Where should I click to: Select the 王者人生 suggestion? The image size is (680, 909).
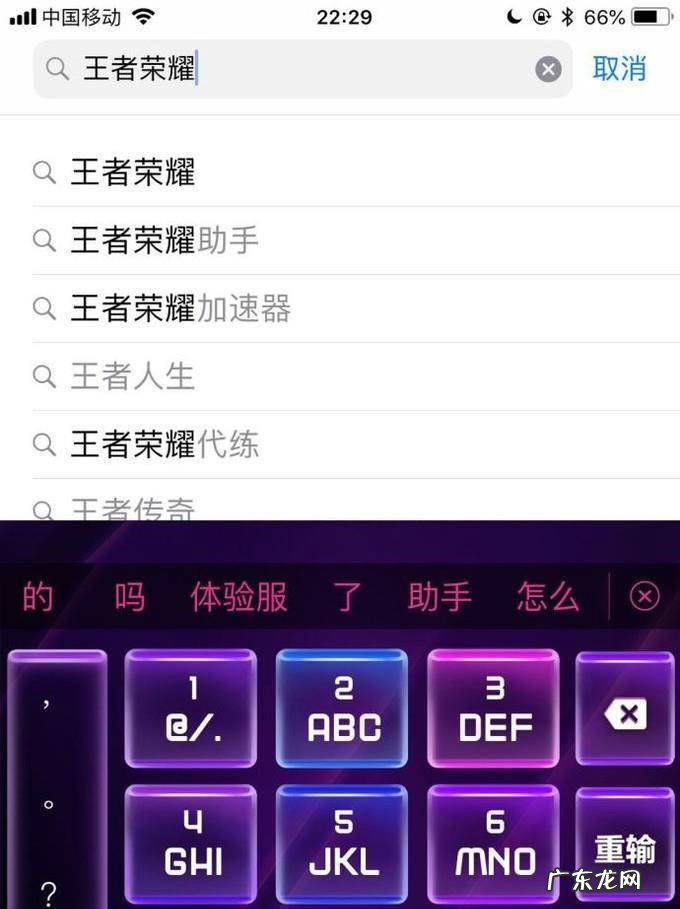tap(133, 376)
